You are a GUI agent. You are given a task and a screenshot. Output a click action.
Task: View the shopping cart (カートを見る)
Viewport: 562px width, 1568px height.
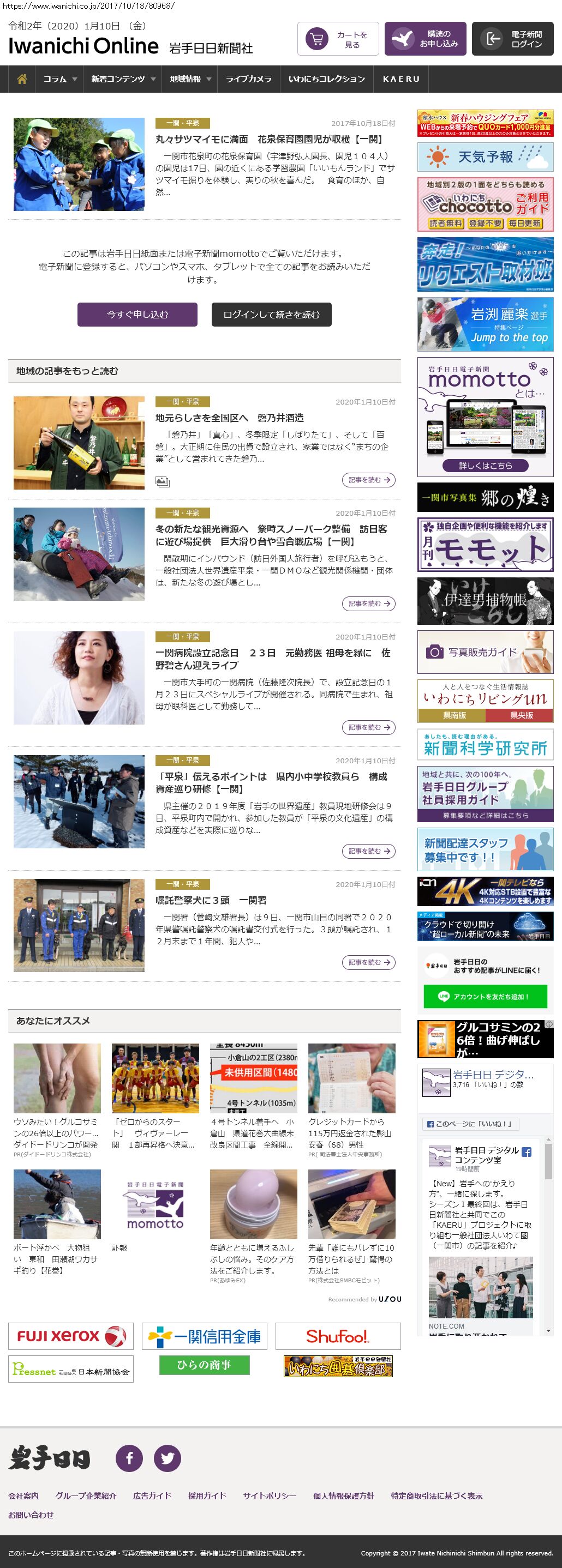pos(338,40)
